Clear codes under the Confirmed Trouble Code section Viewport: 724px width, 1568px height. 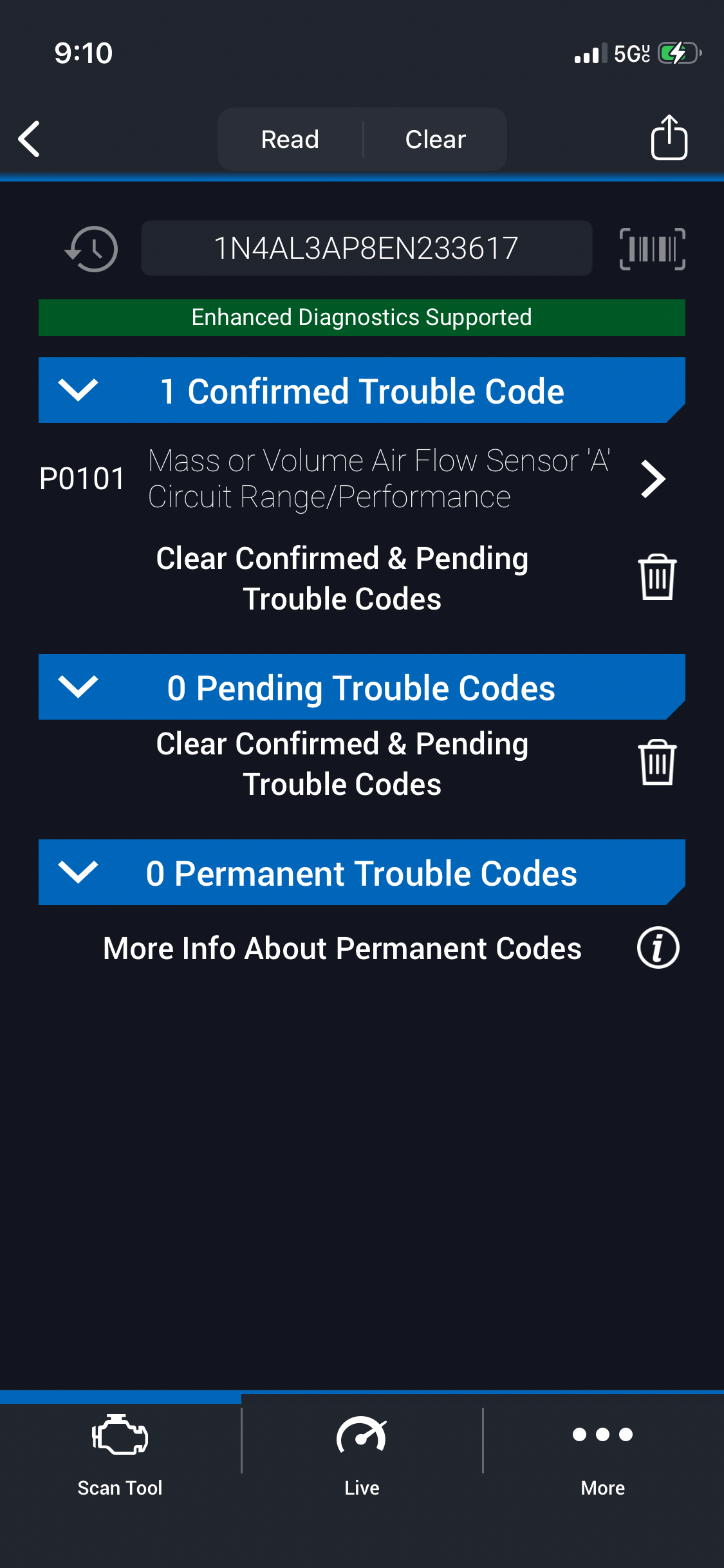[657, 577]
